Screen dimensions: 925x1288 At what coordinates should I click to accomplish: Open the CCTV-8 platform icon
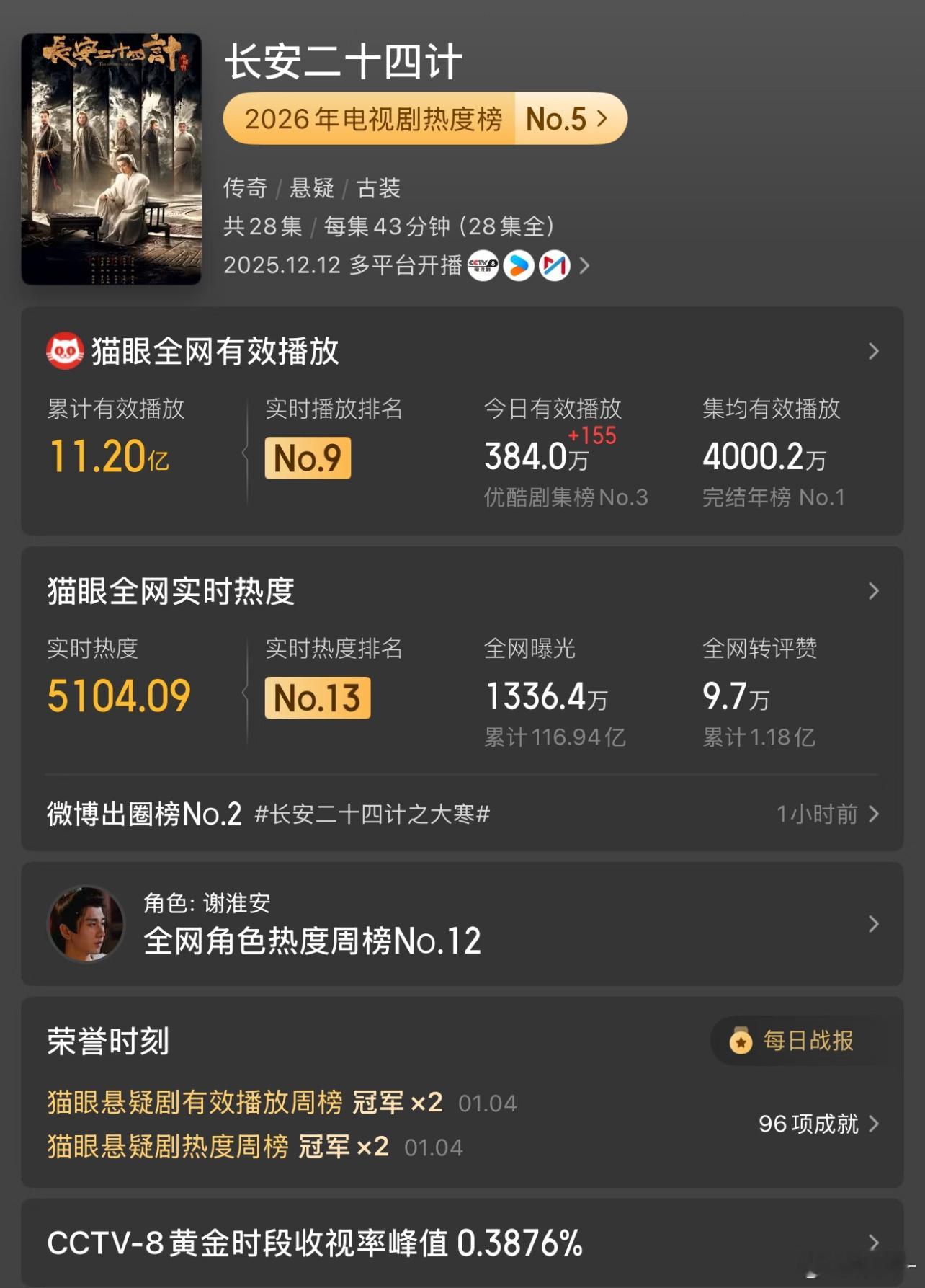tap(484, 265)
